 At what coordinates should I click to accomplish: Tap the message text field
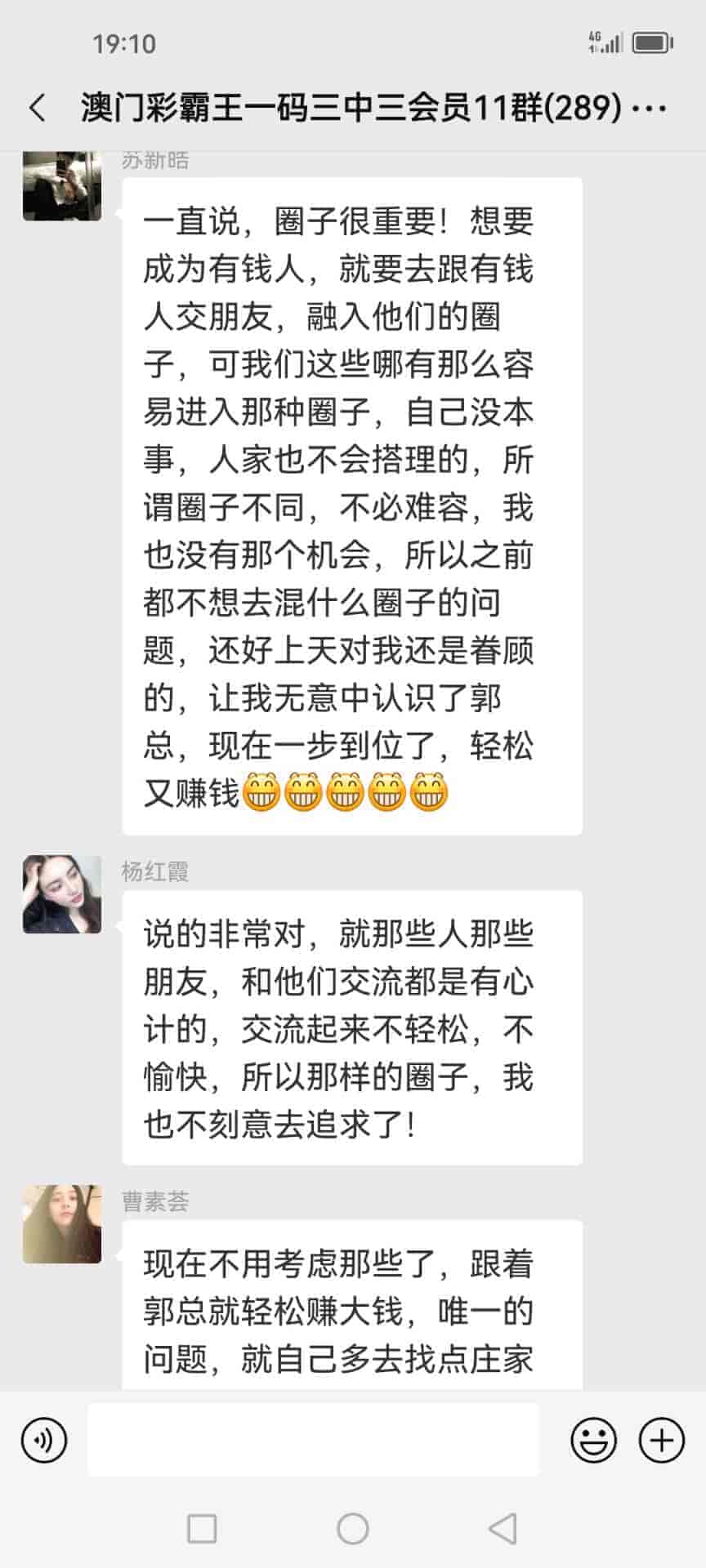314,1440
